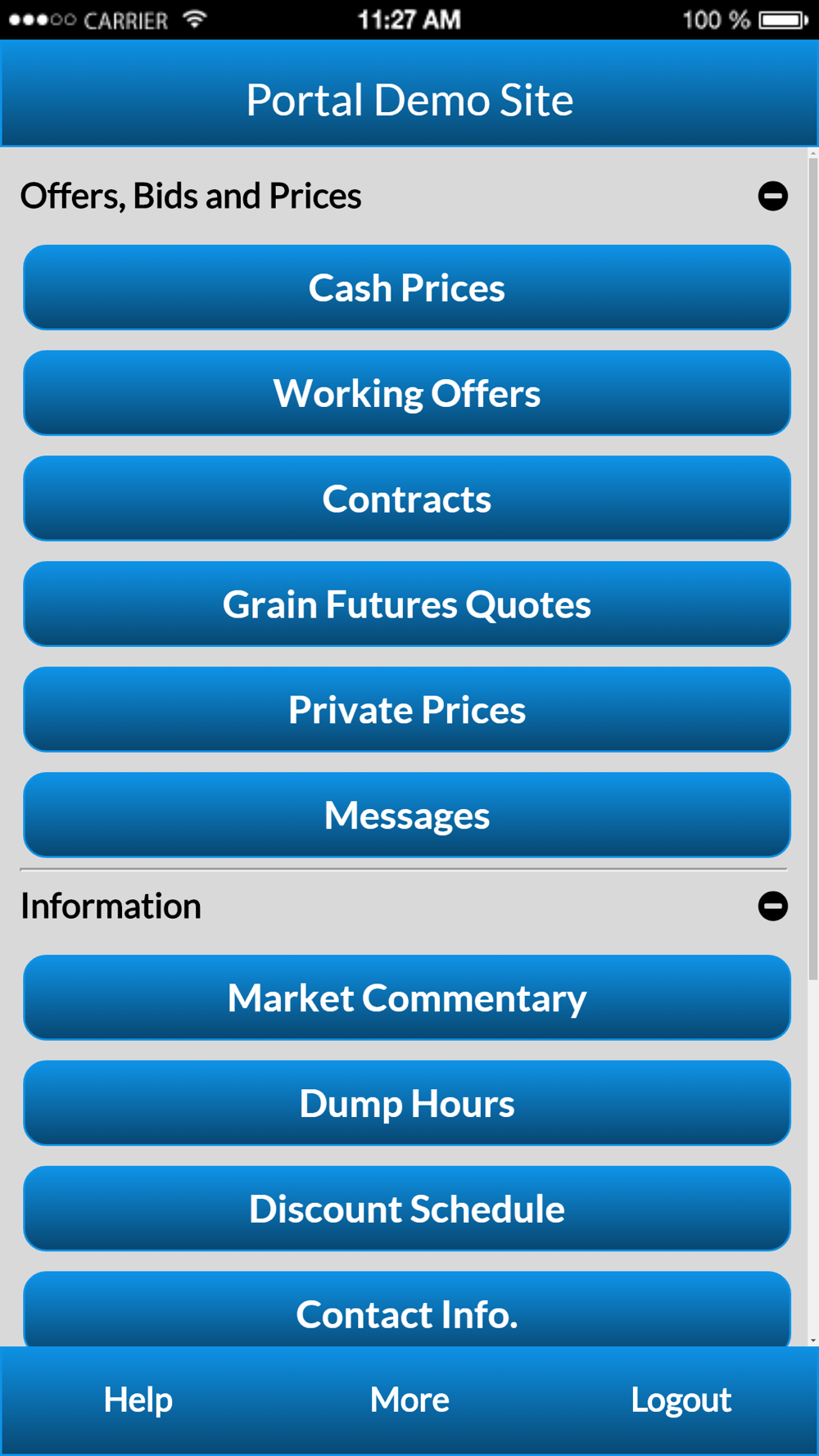View Working Offers
This screenshot has height=1456, width=819.
pos(407,393)
